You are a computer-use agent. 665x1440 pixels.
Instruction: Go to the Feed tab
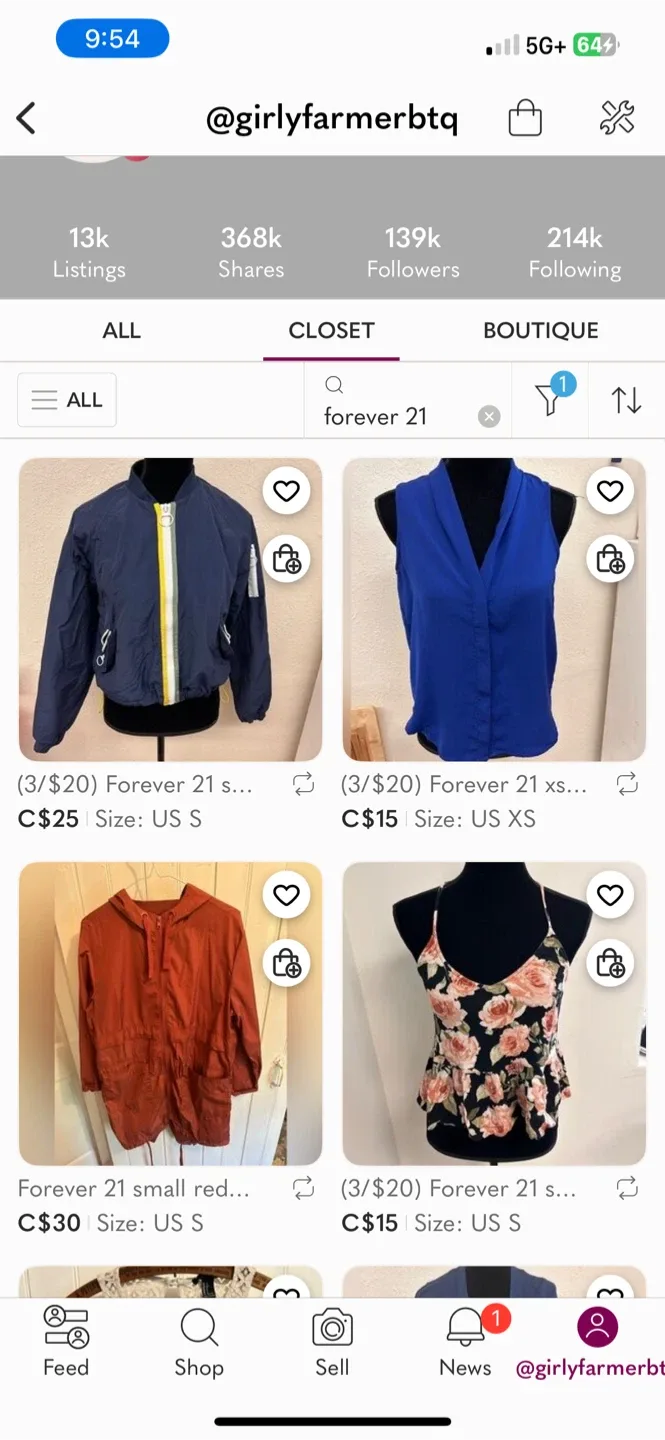(x=66, y=1341)
